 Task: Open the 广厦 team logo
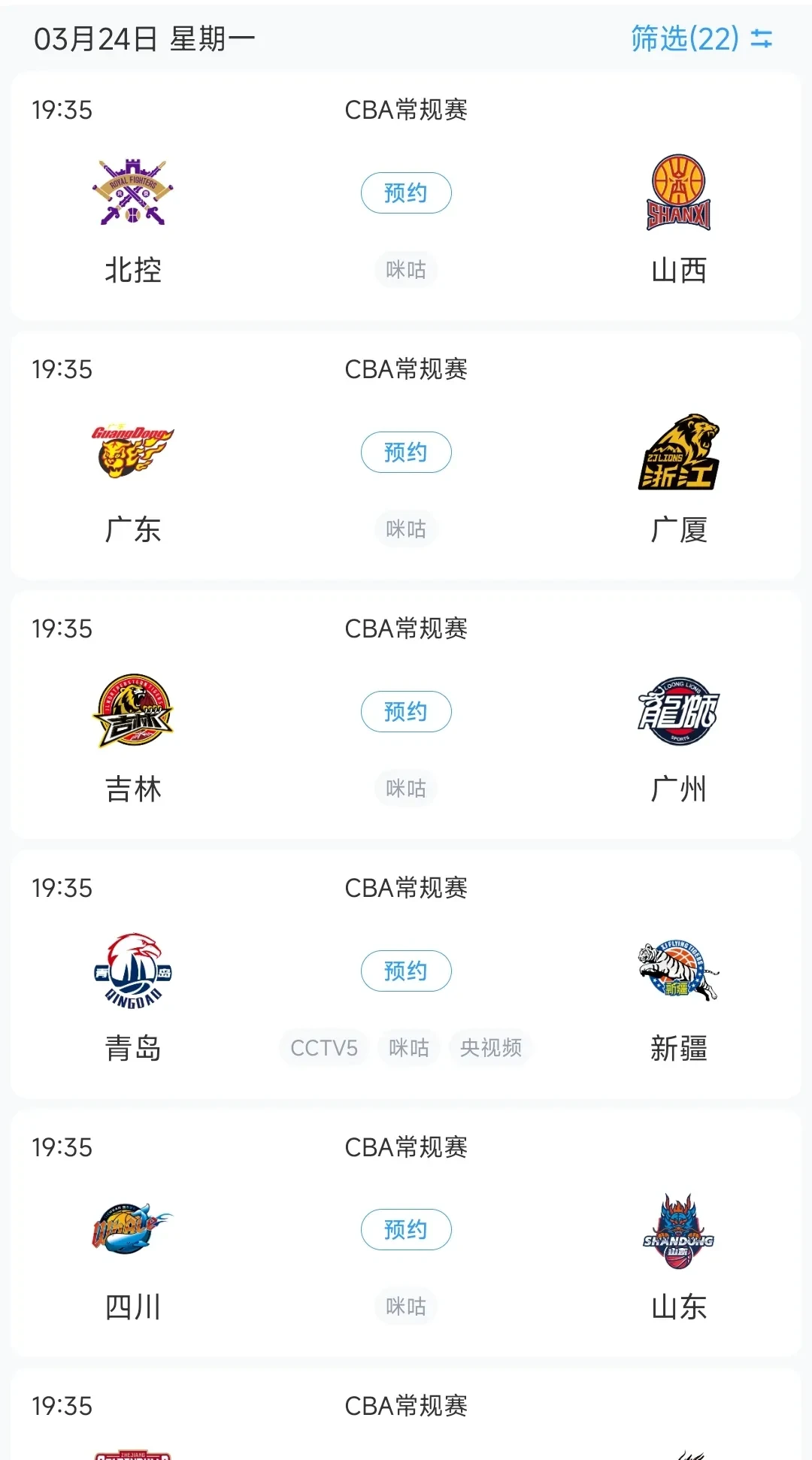tap(679, 452)
